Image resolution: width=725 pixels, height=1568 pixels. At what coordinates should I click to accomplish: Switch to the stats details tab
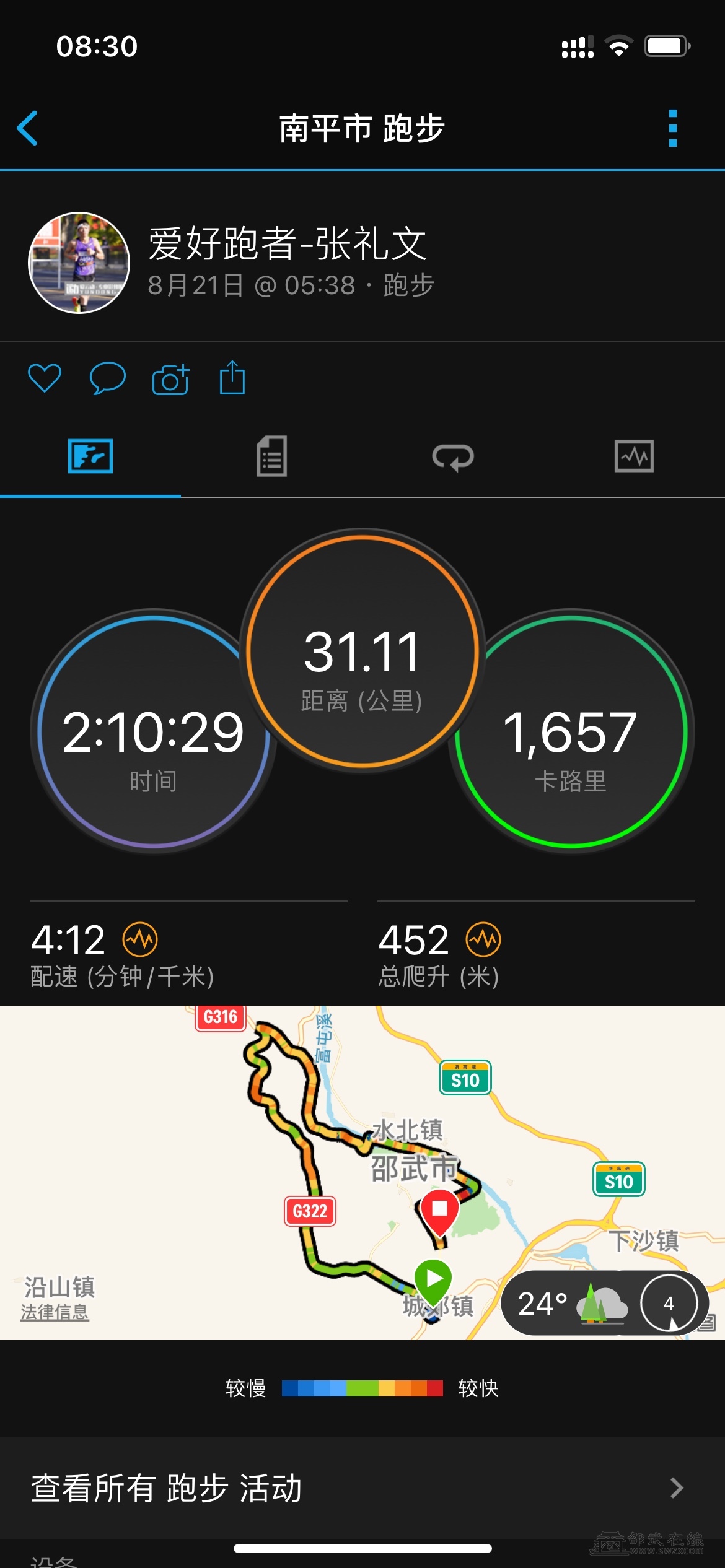point(271,457)
